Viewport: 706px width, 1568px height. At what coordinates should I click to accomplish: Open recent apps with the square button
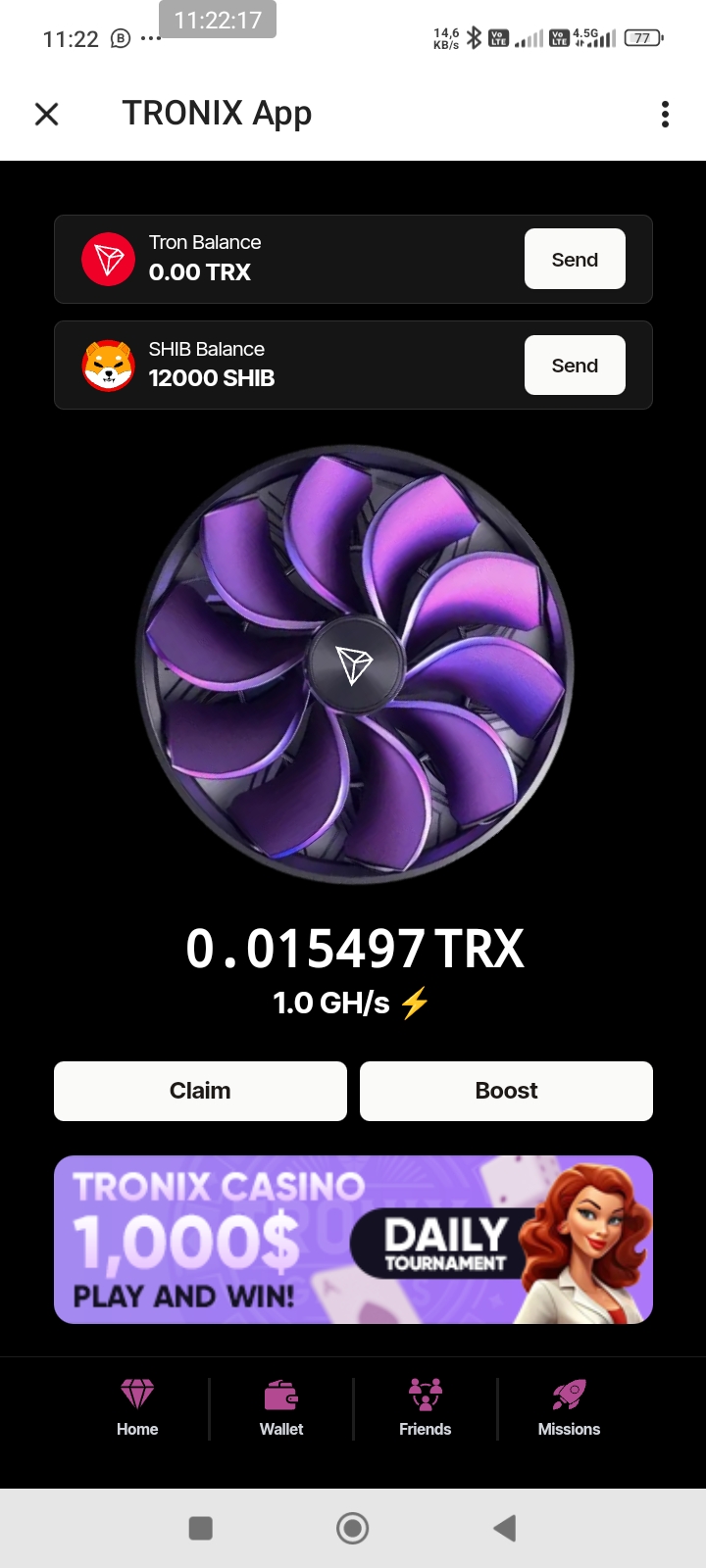pos(200,1528)
